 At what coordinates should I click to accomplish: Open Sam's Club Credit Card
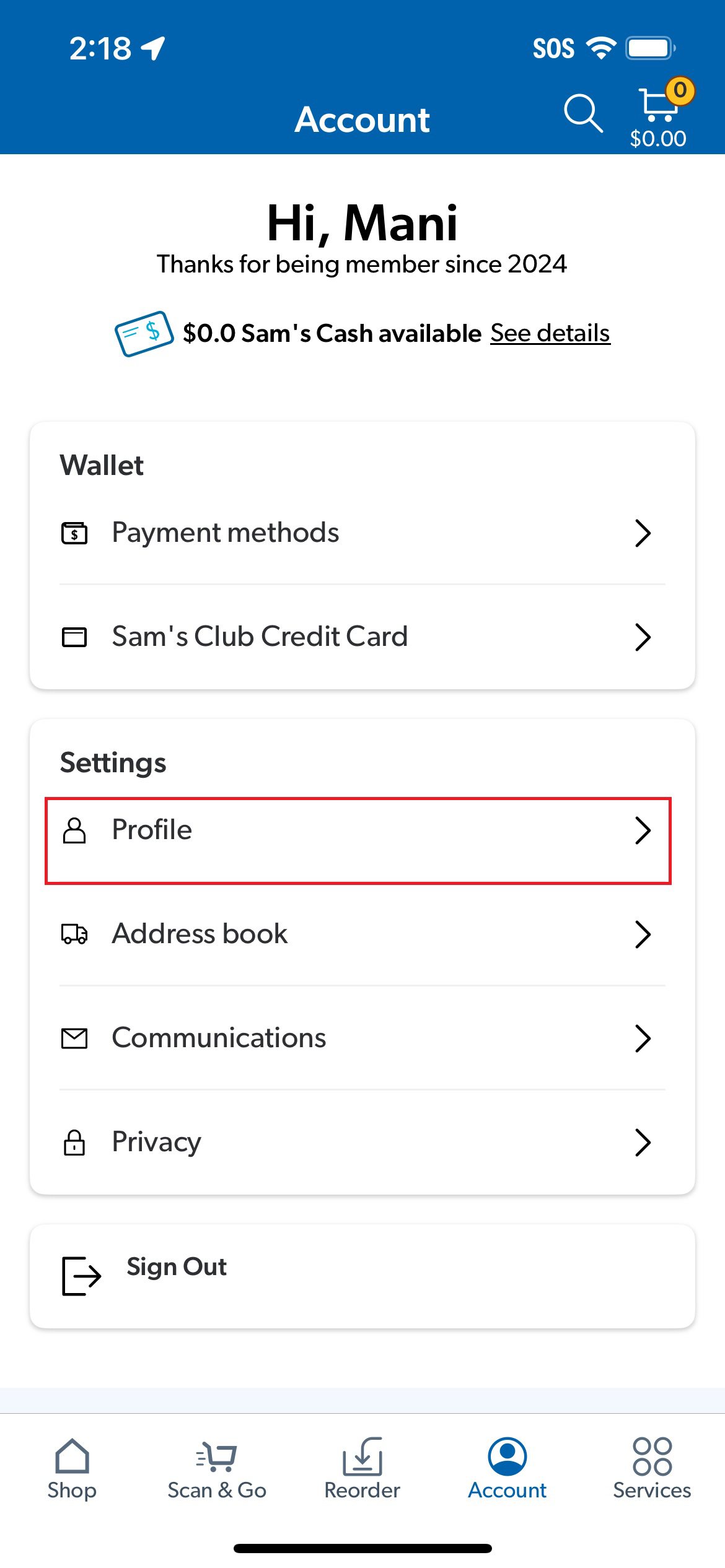tap(362, 637)
